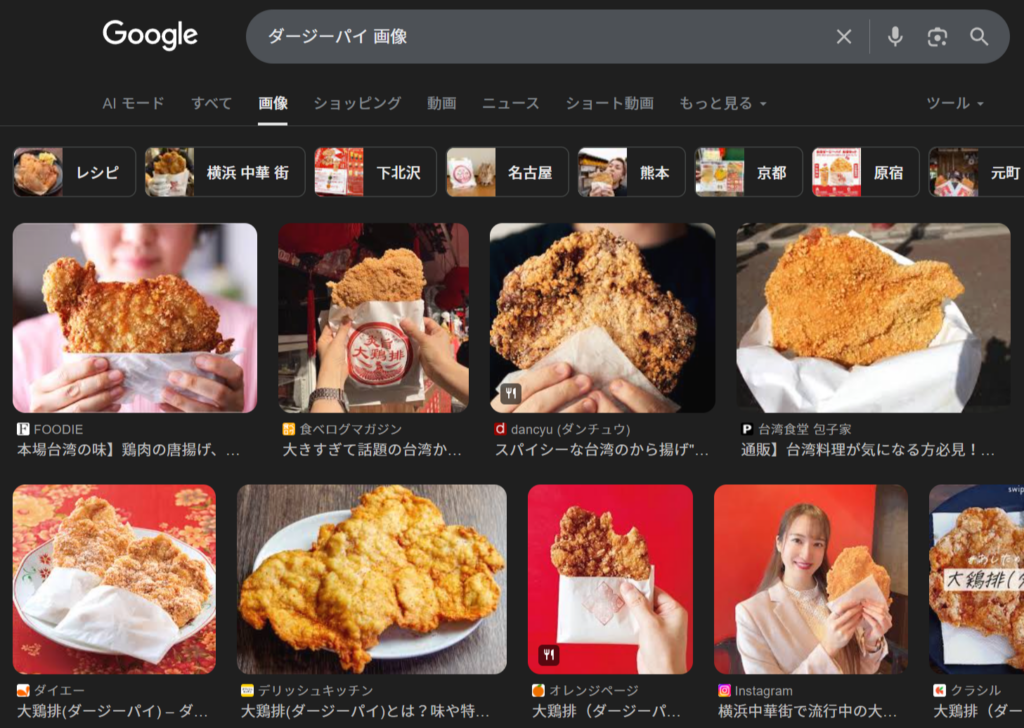1024x728 pixels.
Task: Switch to the AI モード tab
Action: coord(133,103)
